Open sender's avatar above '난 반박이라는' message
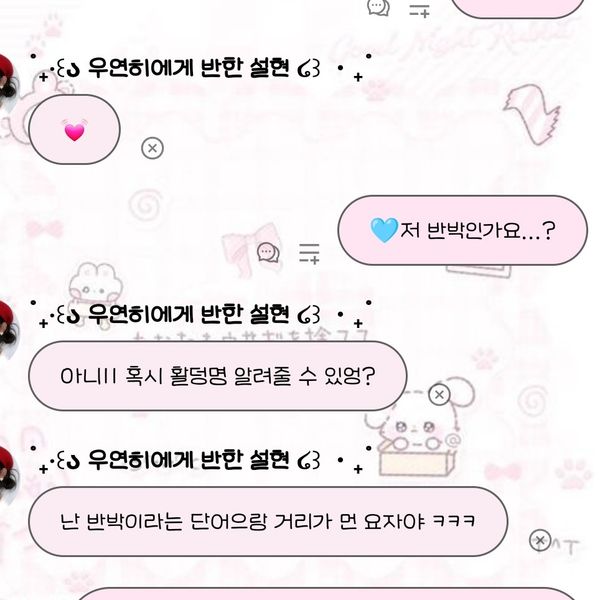 tap(8, 468)
